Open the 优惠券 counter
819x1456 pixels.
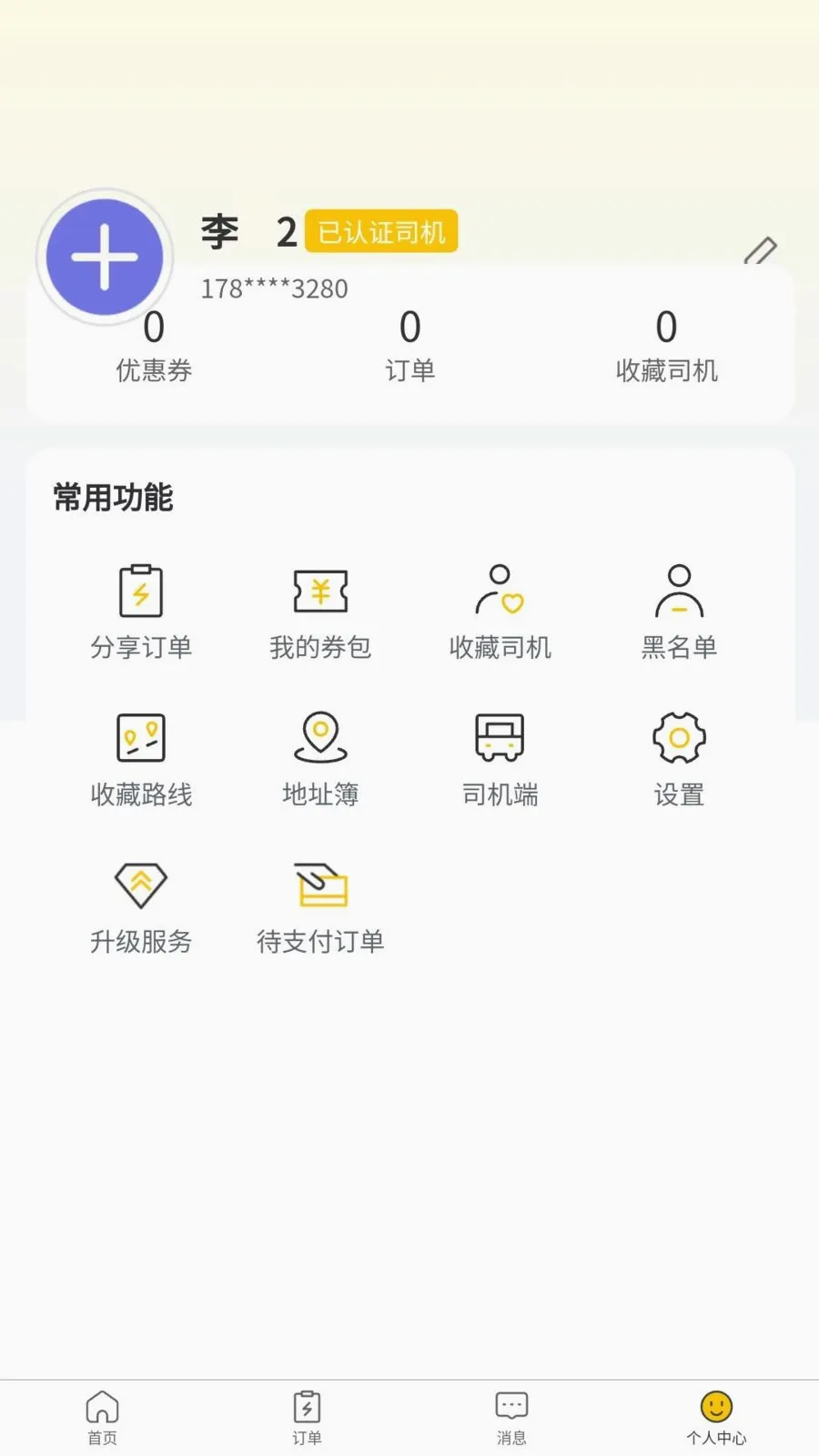click(x=154, y=347)
